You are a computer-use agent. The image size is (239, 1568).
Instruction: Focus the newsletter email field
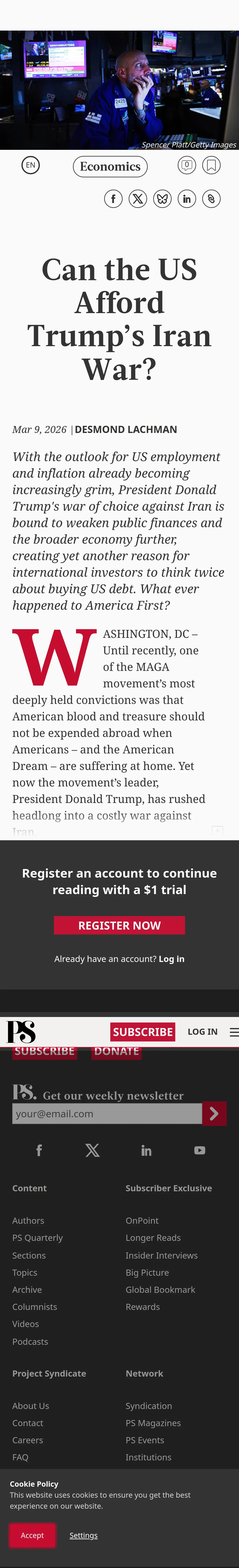107,1113
